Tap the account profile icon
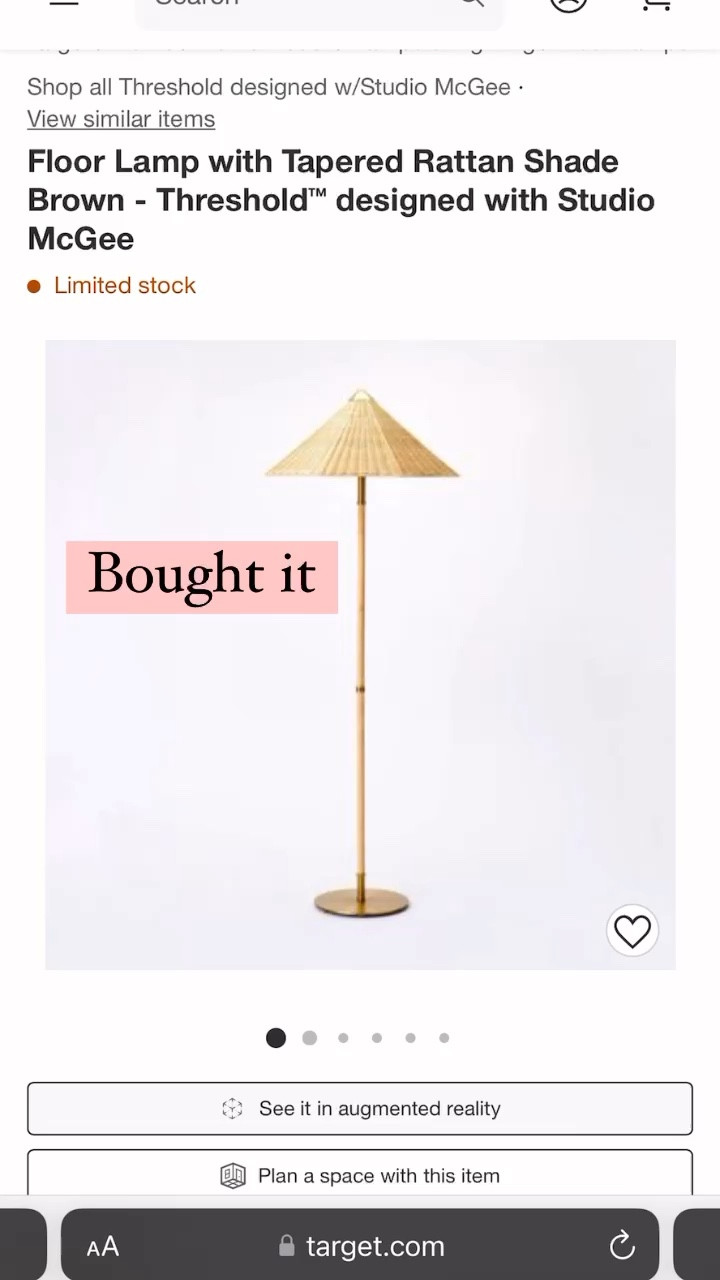This screenshot has width=720, height=1280. coord(567,4)
